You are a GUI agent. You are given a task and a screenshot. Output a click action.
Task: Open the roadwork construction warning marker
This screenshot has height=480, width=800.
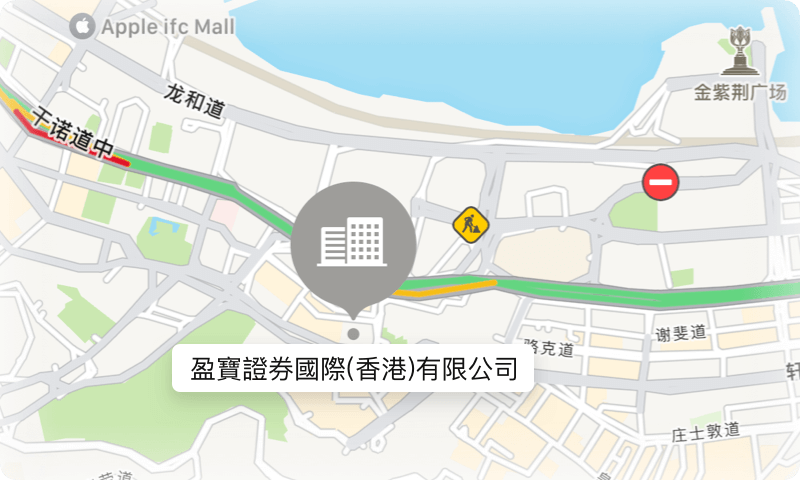pyautogui.click(x=469, y=224)
